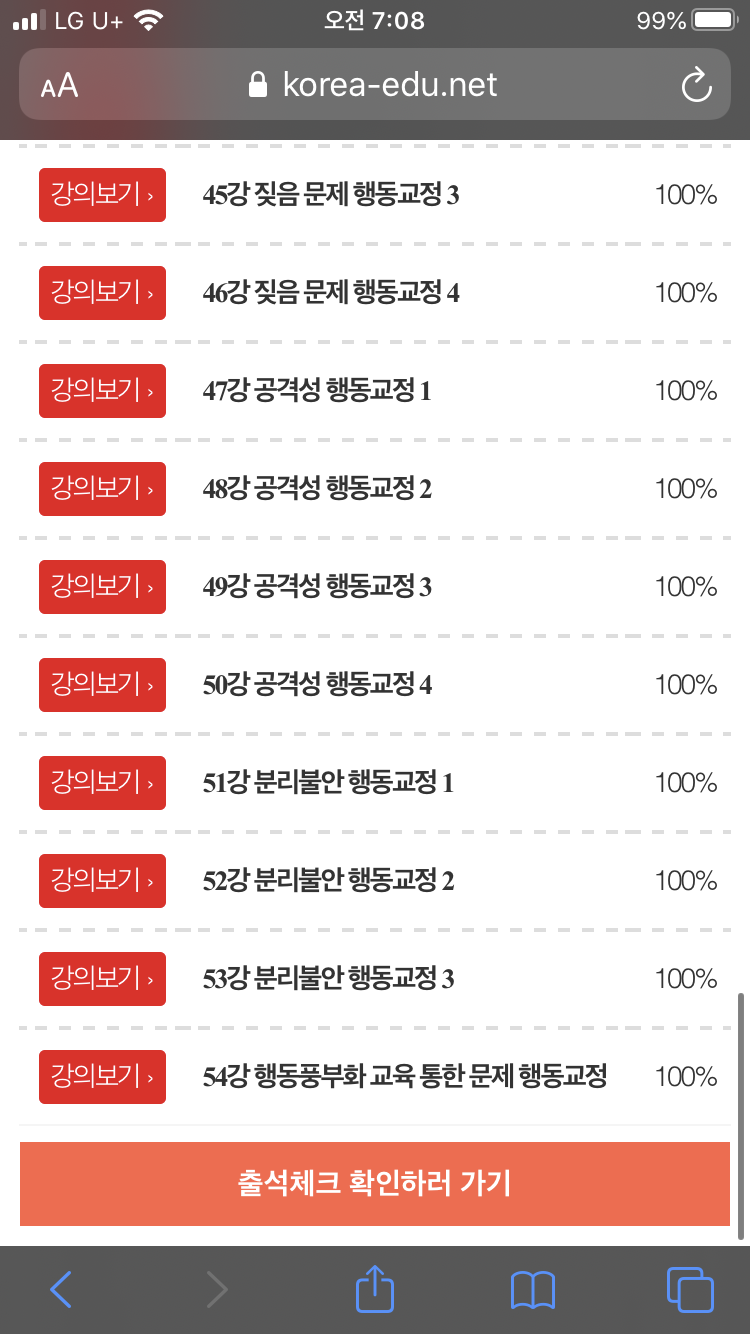The image size is (750, 1334).
Task: Reload the korea-edu.net page
Action: point(696,85)
